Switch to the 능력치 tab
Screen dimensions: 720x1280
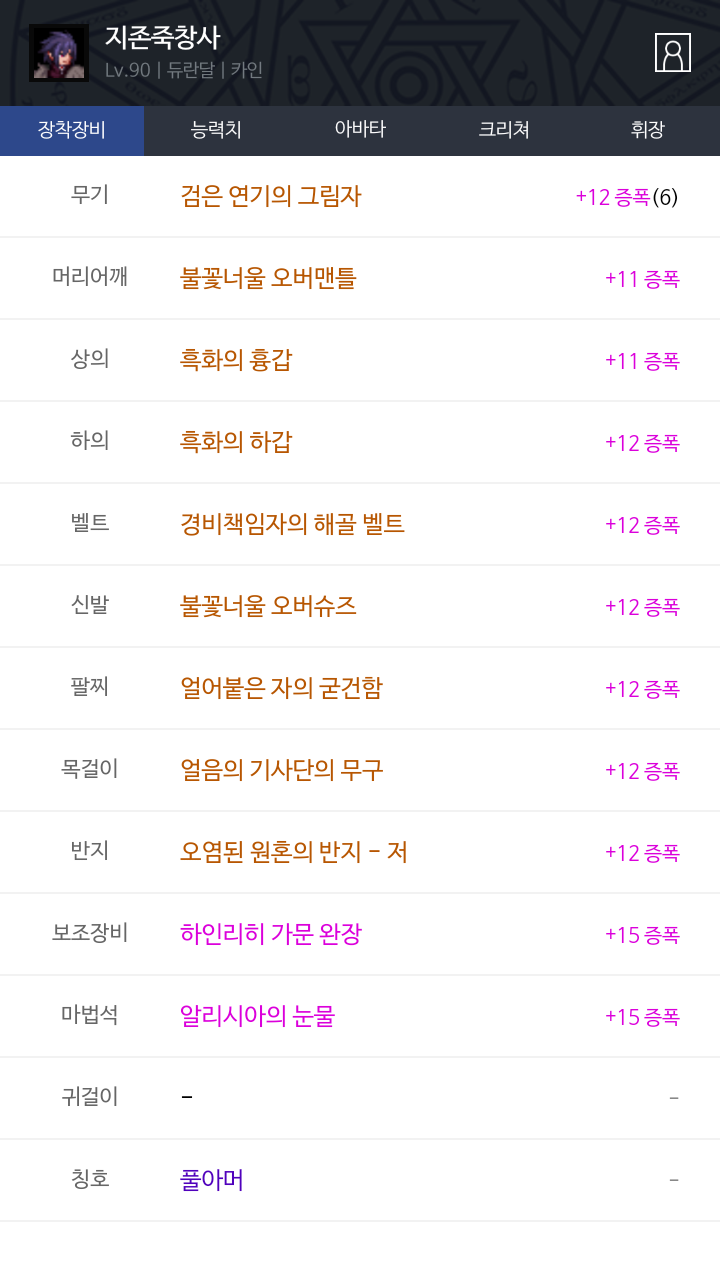click(216, 130)
